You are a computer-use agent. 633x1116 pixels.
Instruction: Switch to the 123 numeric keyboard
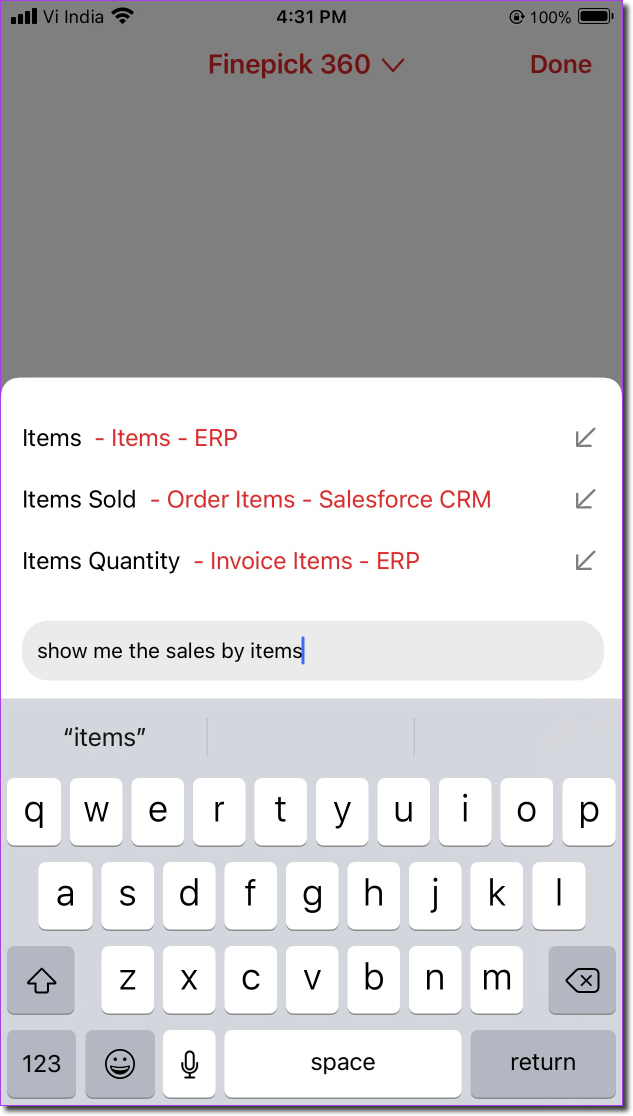coord(41,1063)
